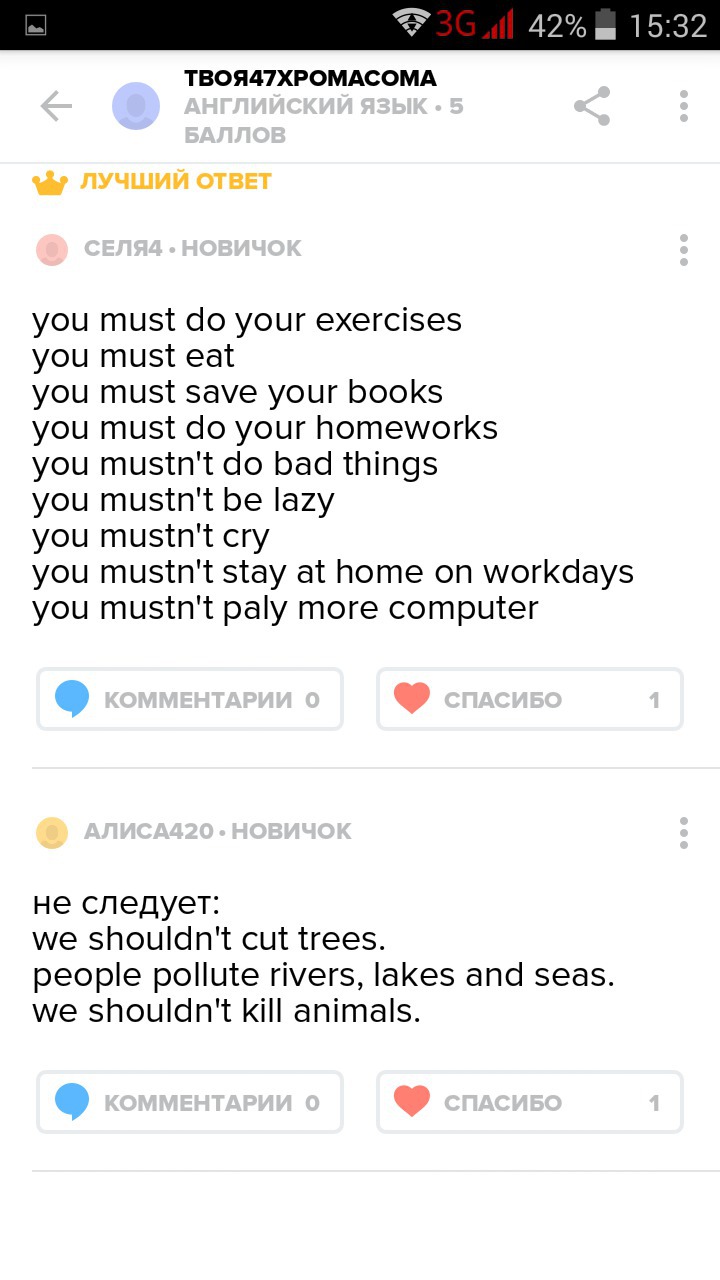This screenshot has height=1280, width=720.
Task: Open options menu for СЕЛЯ4's answer
Action: (684, 249)
